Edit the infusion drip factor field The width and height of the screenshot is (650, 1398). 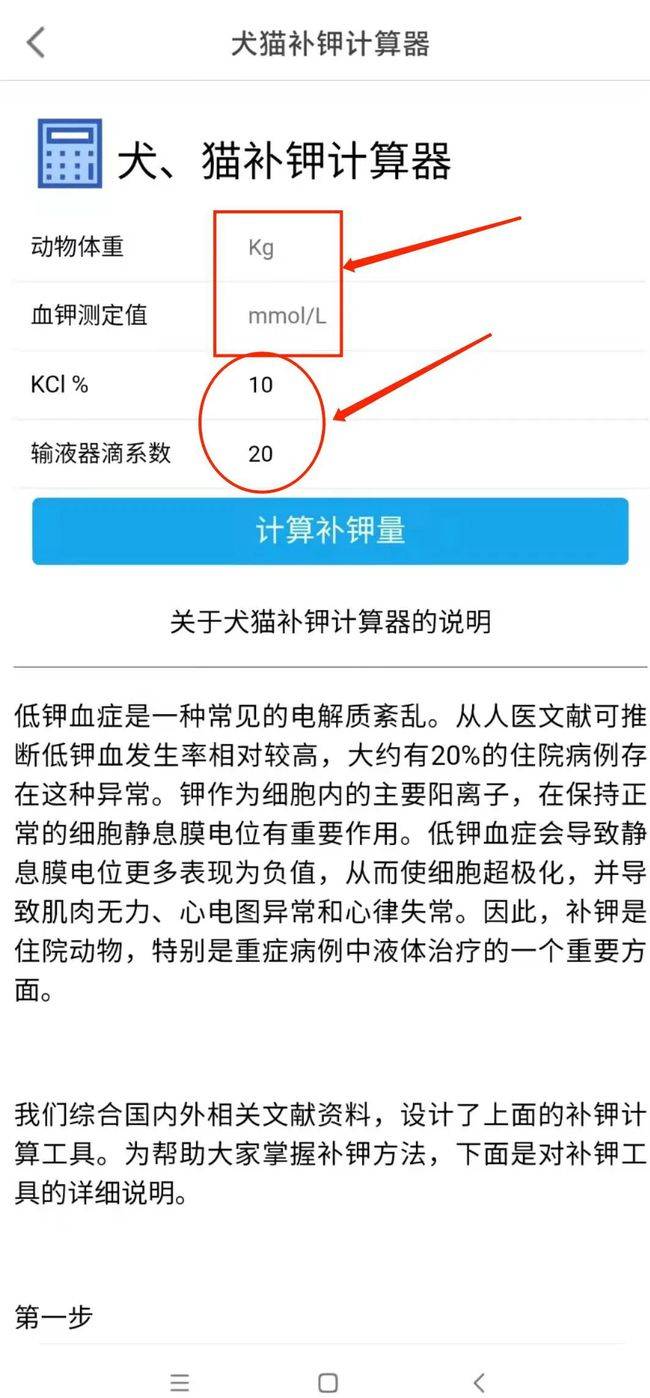coord(437,454)
